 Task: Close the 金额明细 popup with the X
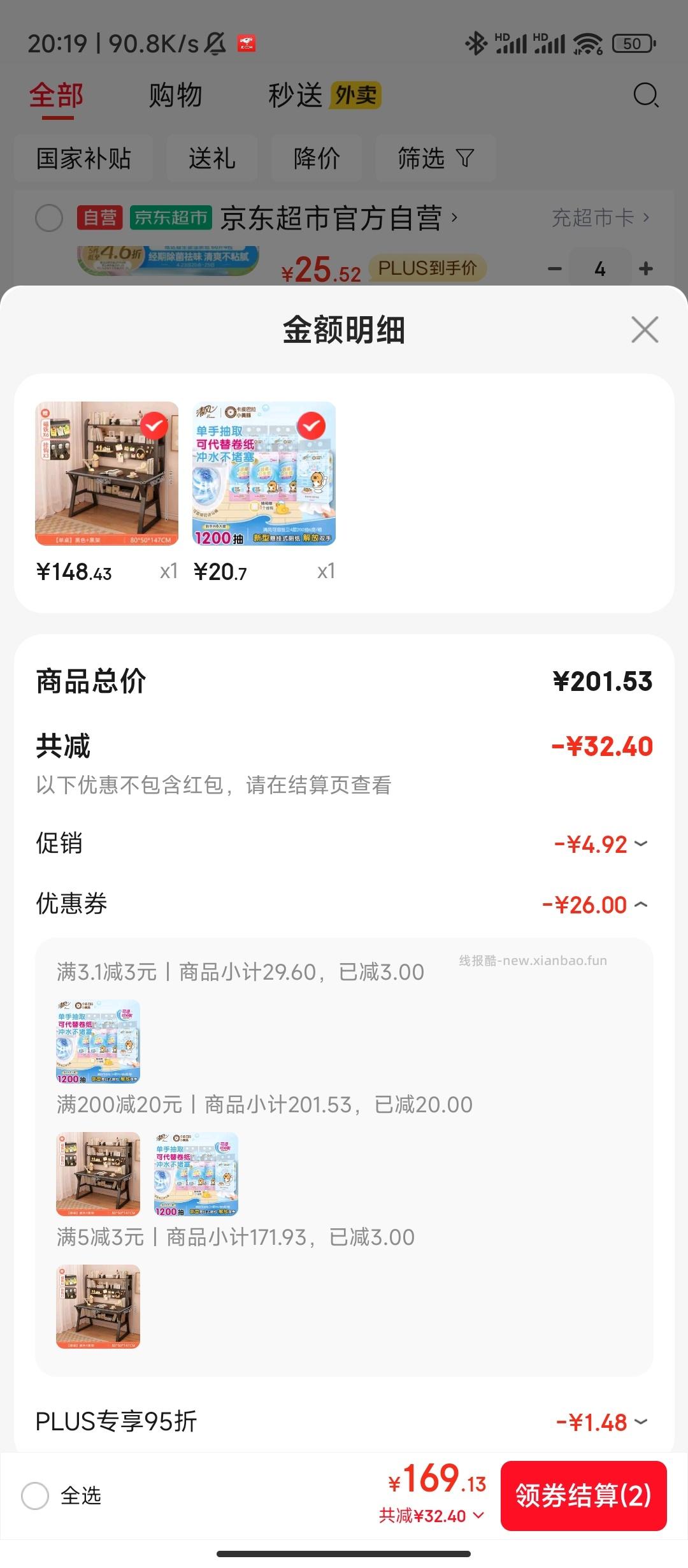coord(645,329)
